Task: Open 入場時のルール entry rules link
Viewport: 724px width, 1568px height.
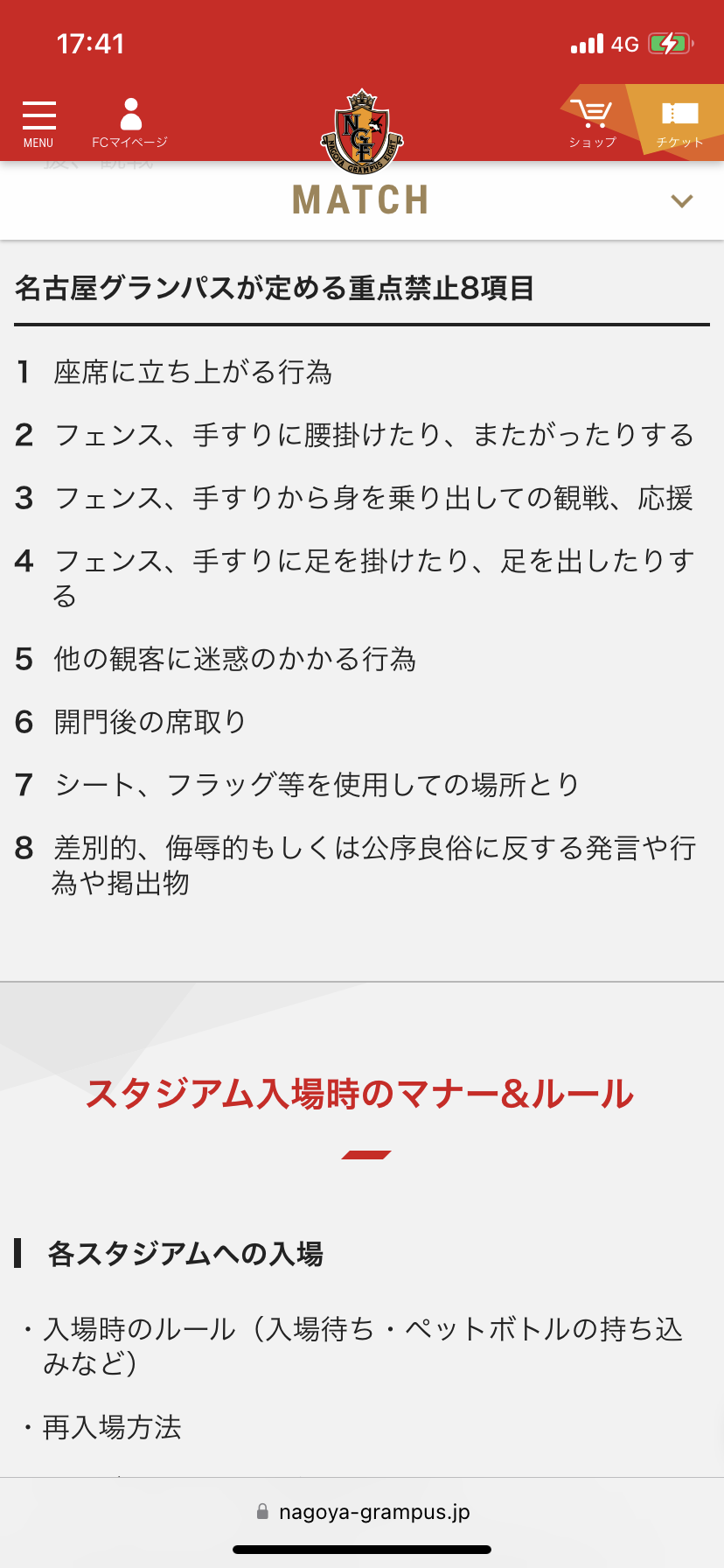Action: [361, 1345]
